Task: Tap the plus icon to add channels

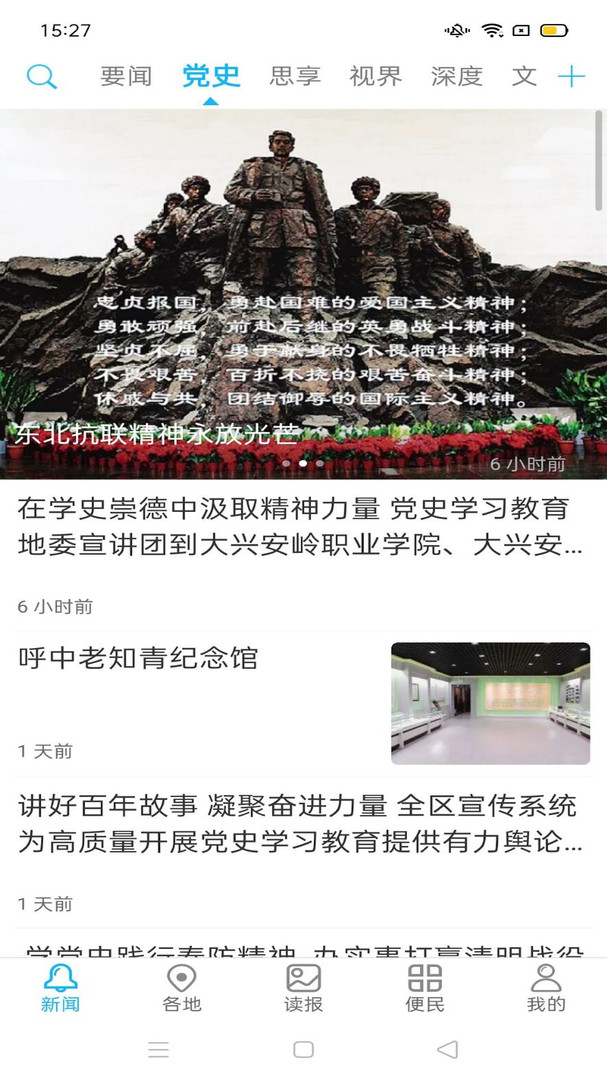Action: (x=571, y=77)
